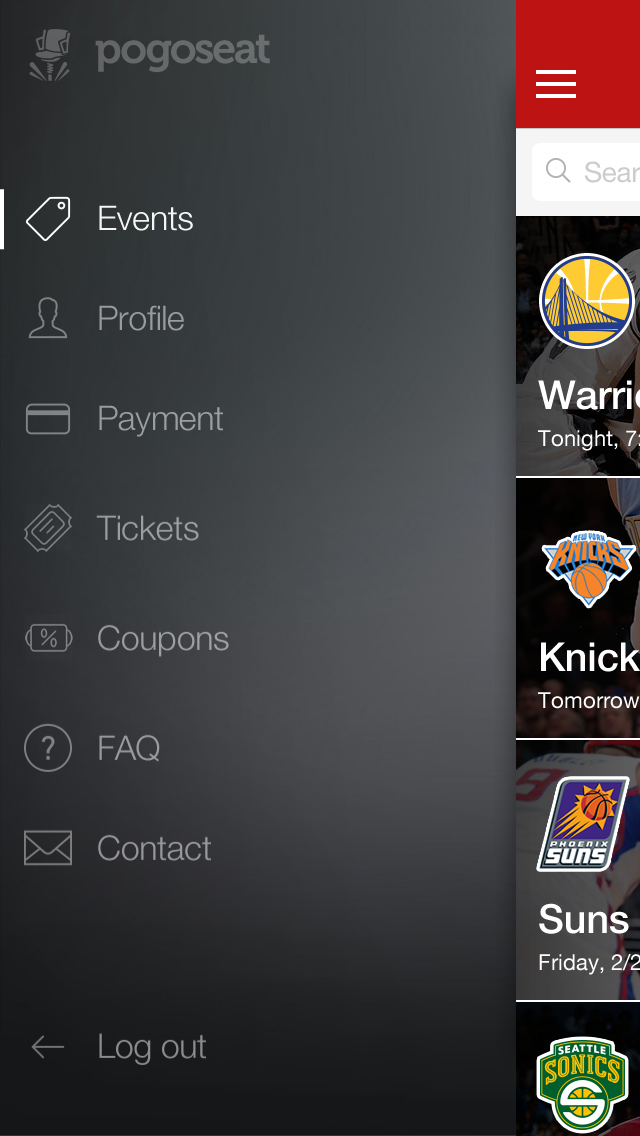Open the FAQ page
This screenshot has width=640, height=1136.
(128, 748)
